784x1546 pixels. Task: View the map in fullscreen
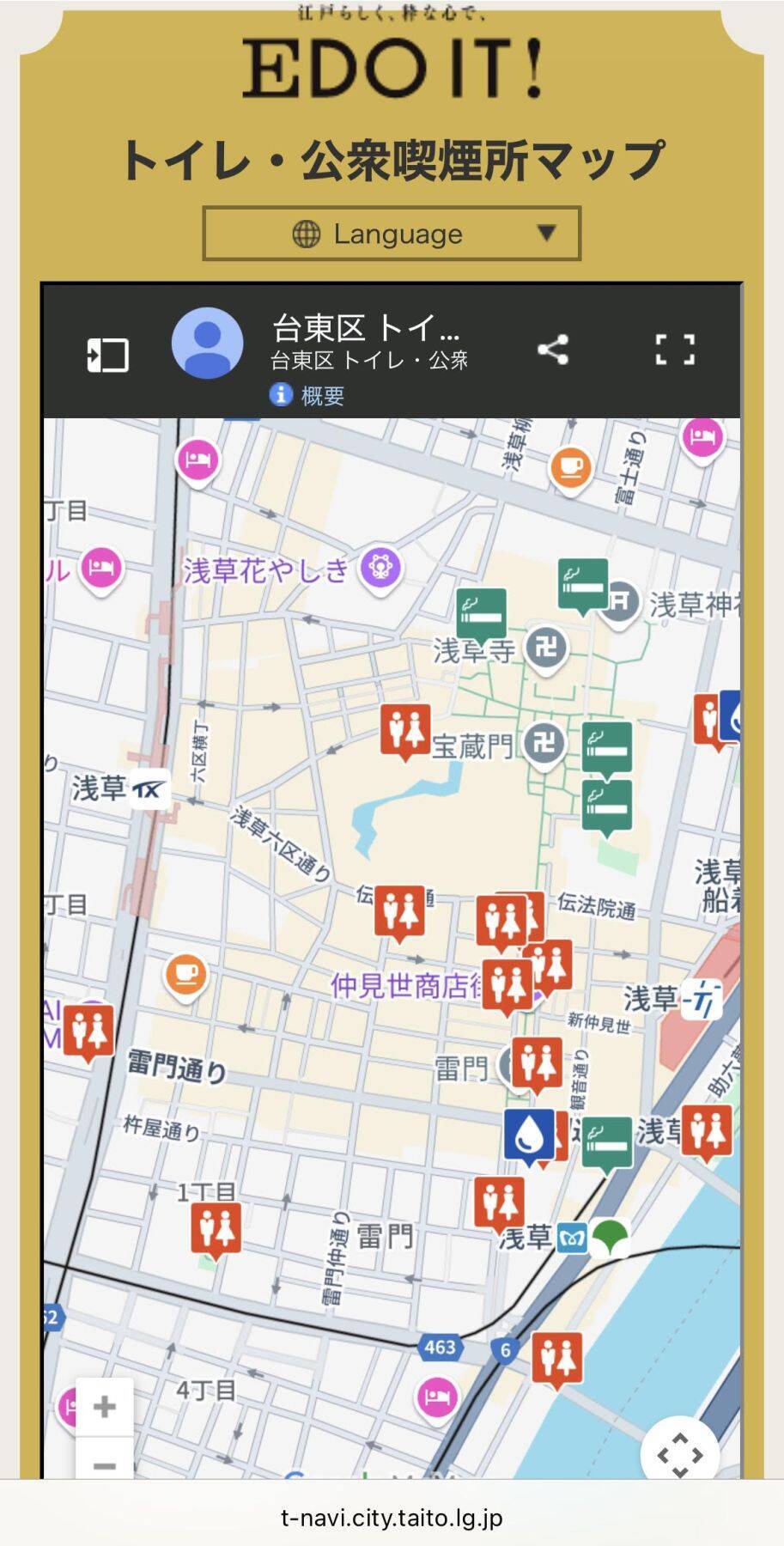point(675,350)
